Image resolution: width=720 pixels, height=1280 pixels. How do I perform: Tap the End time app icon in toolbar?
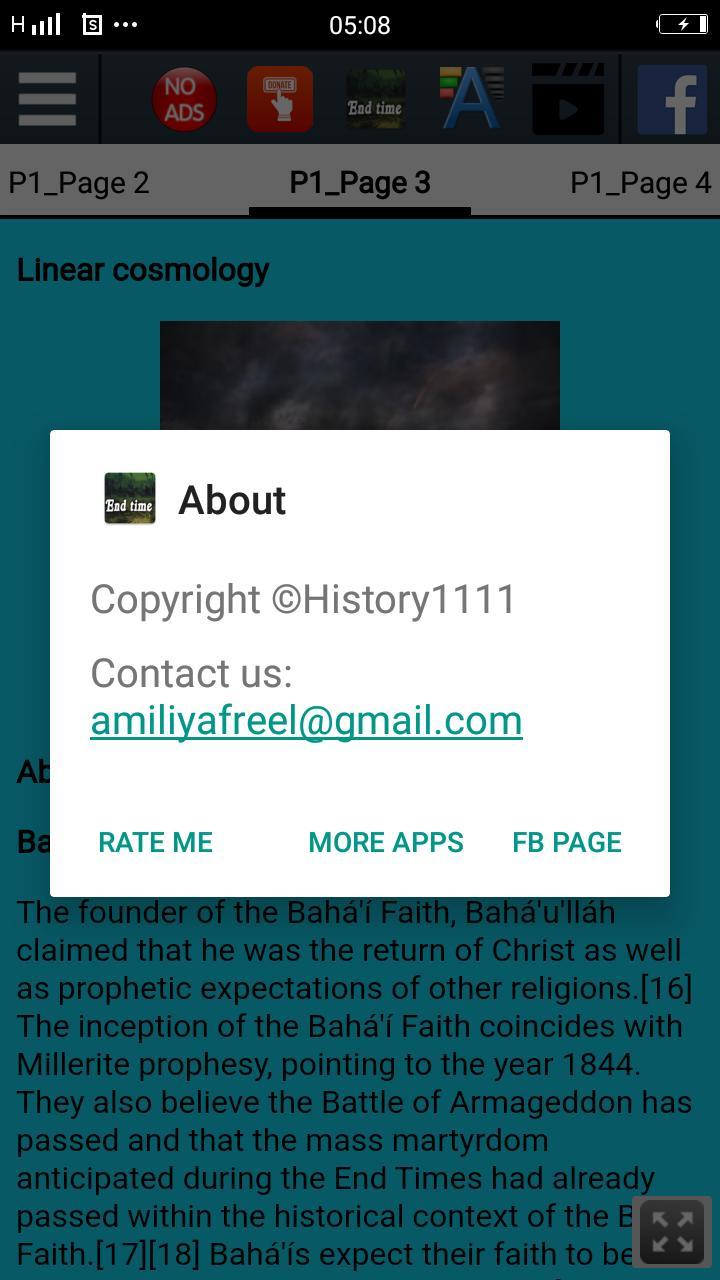(375, 100)
